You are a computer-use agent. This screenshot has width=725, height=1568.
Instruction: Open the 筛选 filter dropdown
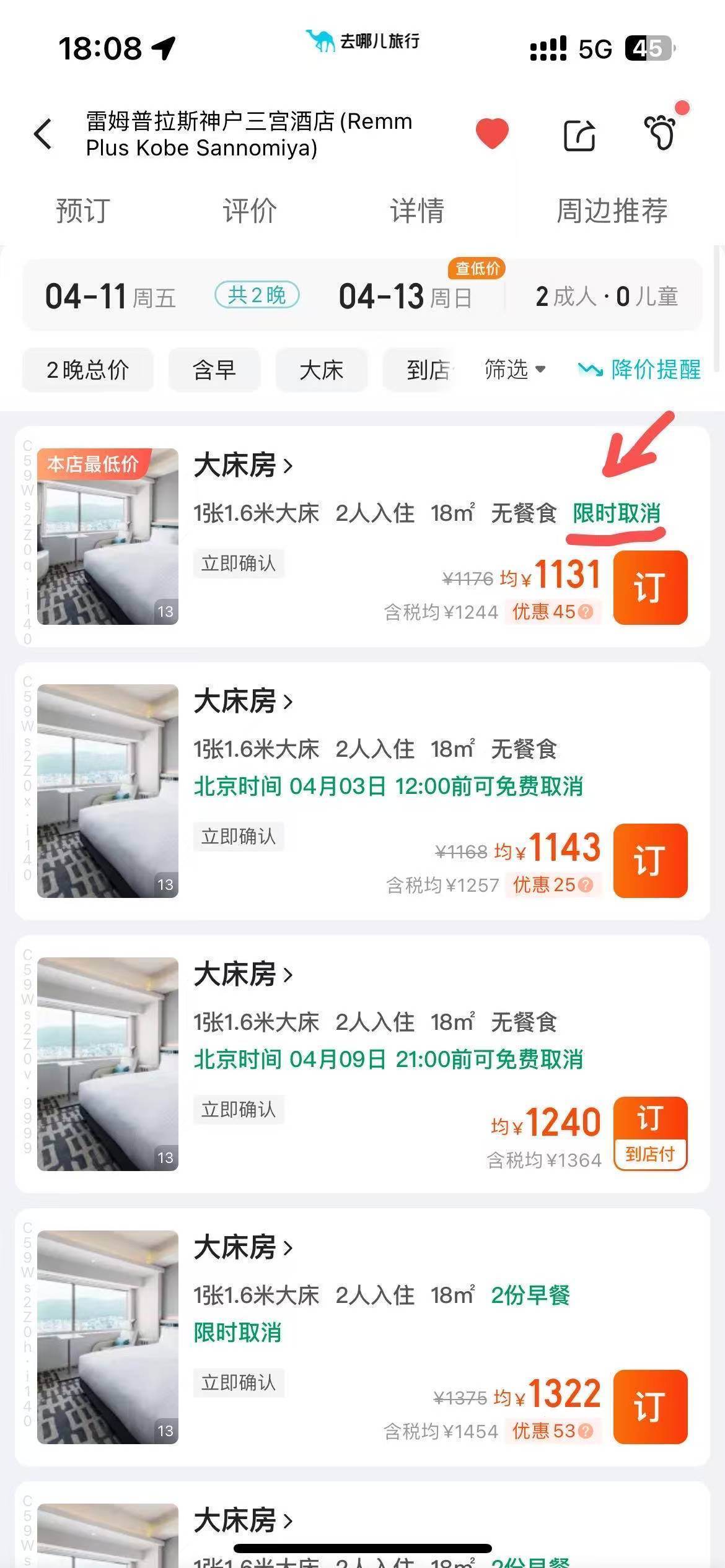click(514, 369)
